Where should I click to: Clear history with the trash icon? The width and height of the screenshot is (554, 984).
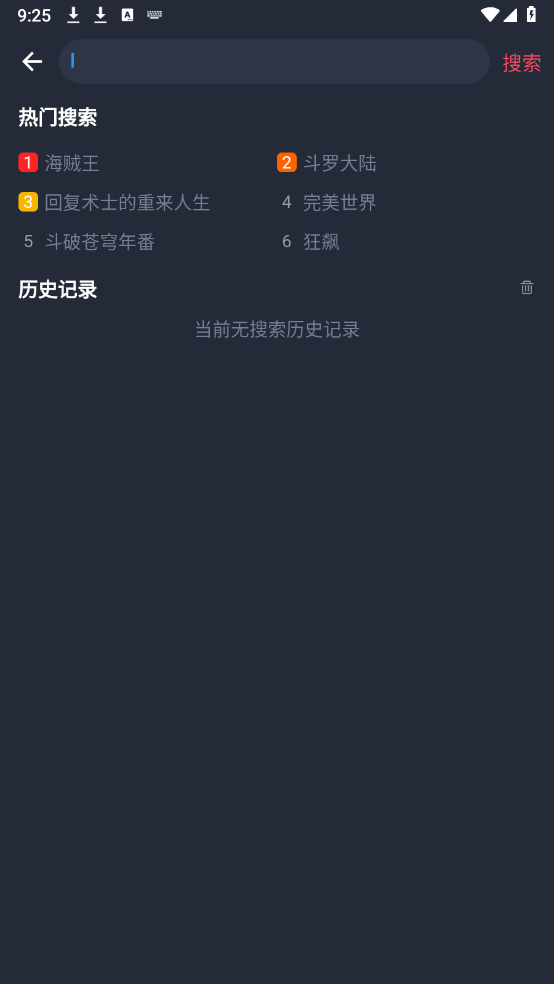pyautogui.click(x=527, y=287)
